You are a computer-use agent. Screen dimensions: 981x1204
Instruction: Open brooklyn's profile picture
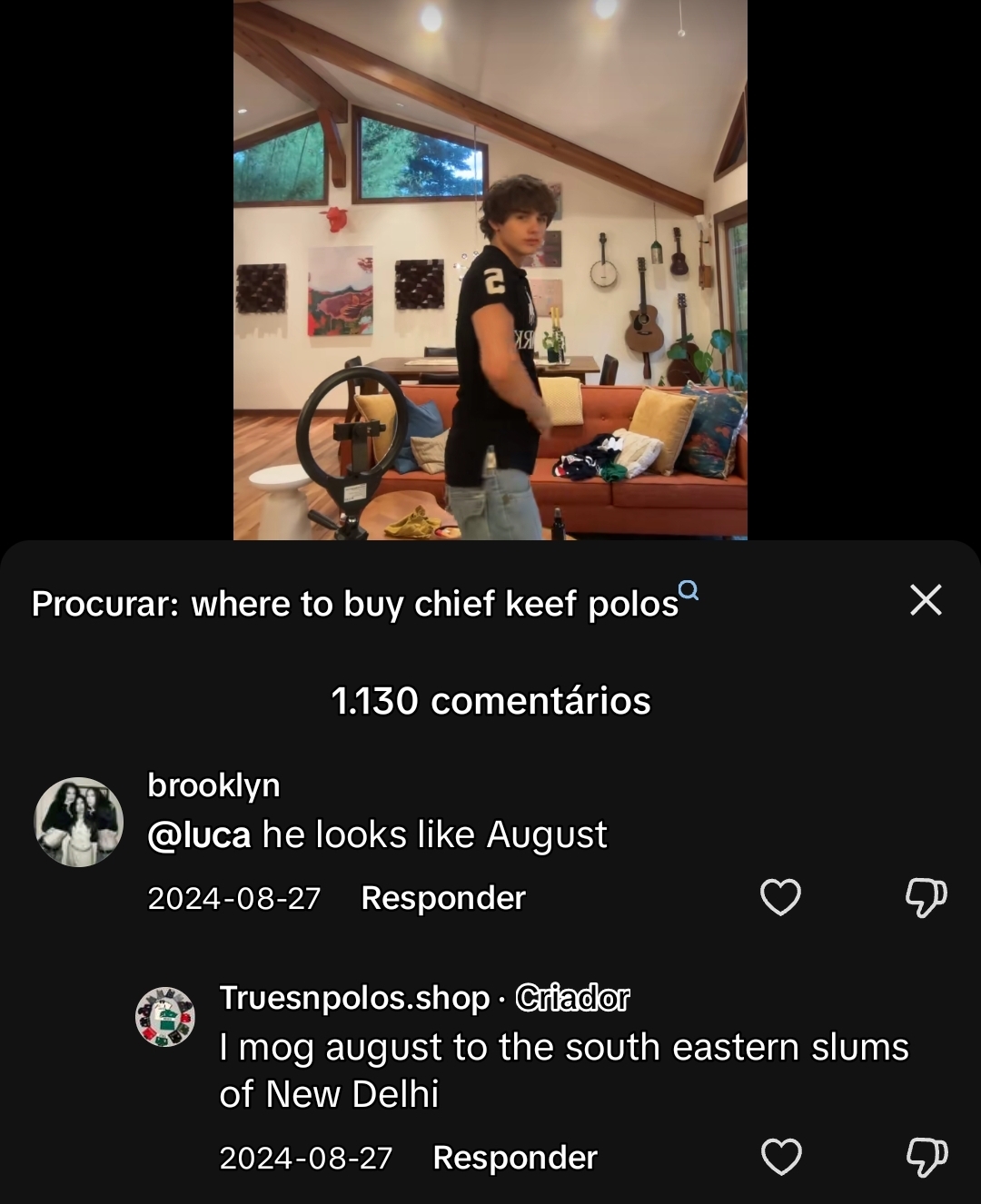[x=79, y=822]
